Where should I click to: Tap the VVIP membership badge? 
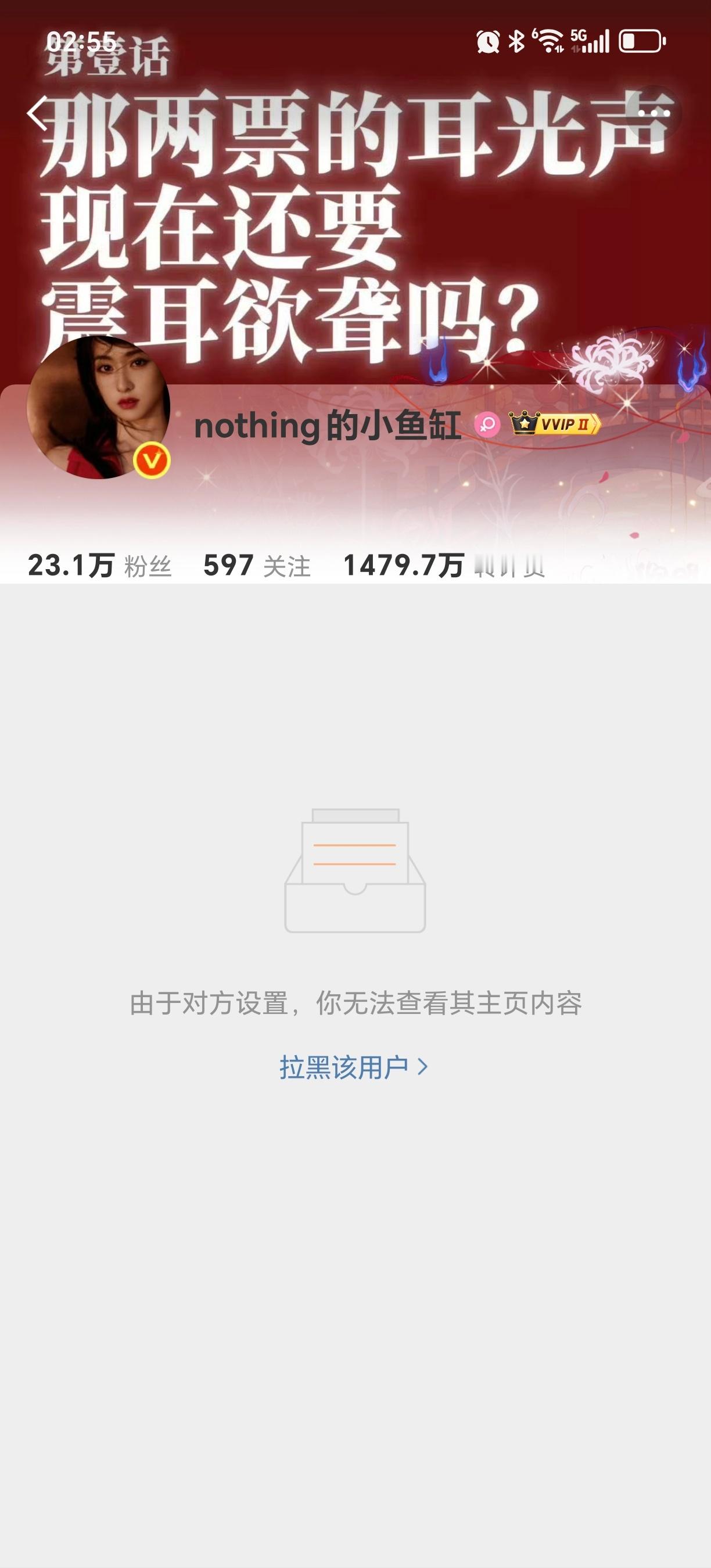coord(555,424)
